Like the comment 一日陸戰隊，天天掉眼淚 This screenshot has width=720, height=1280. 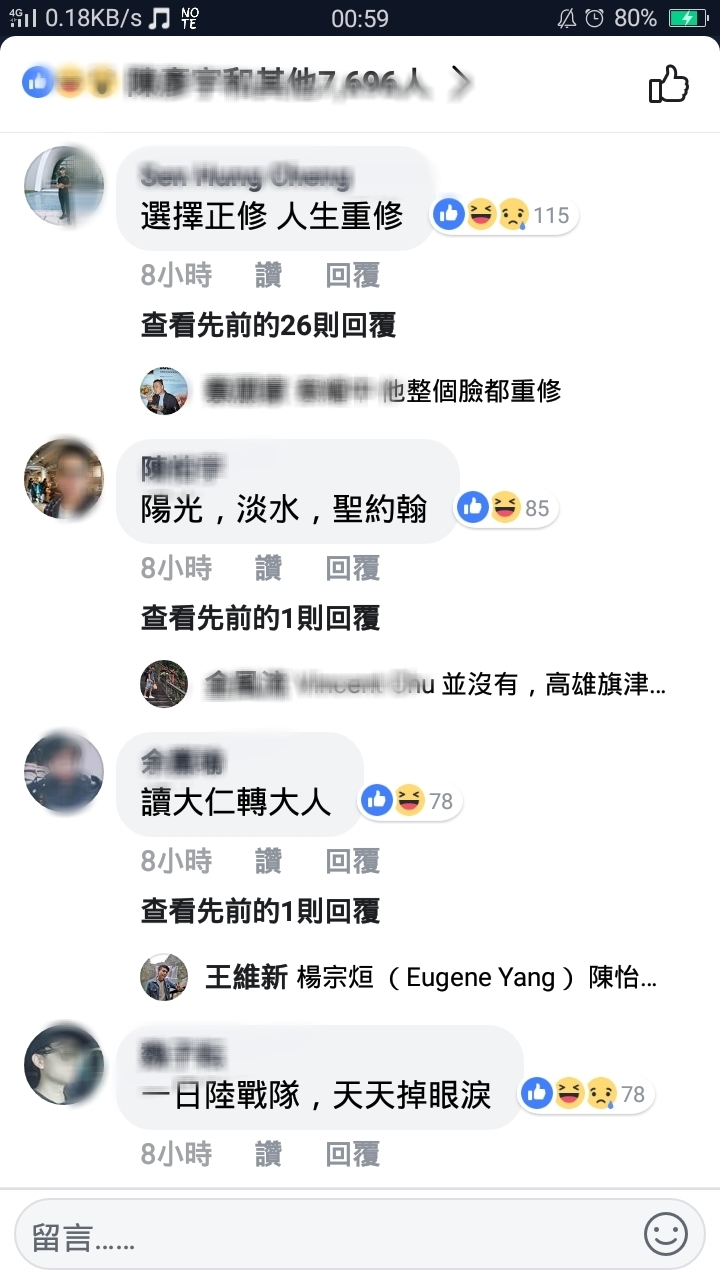point(267,1154)
